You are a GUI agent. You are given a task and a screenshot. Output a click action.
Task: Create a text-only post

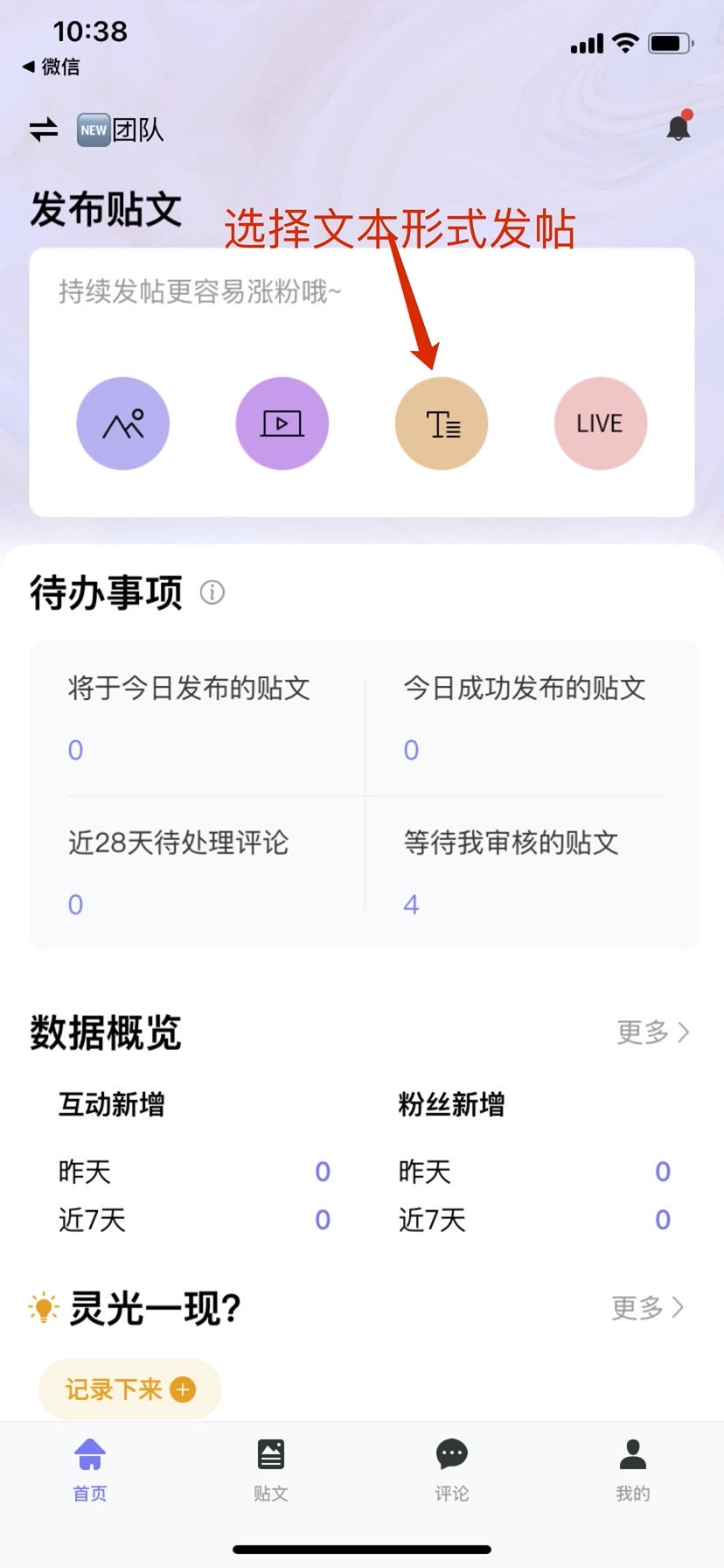442,423
